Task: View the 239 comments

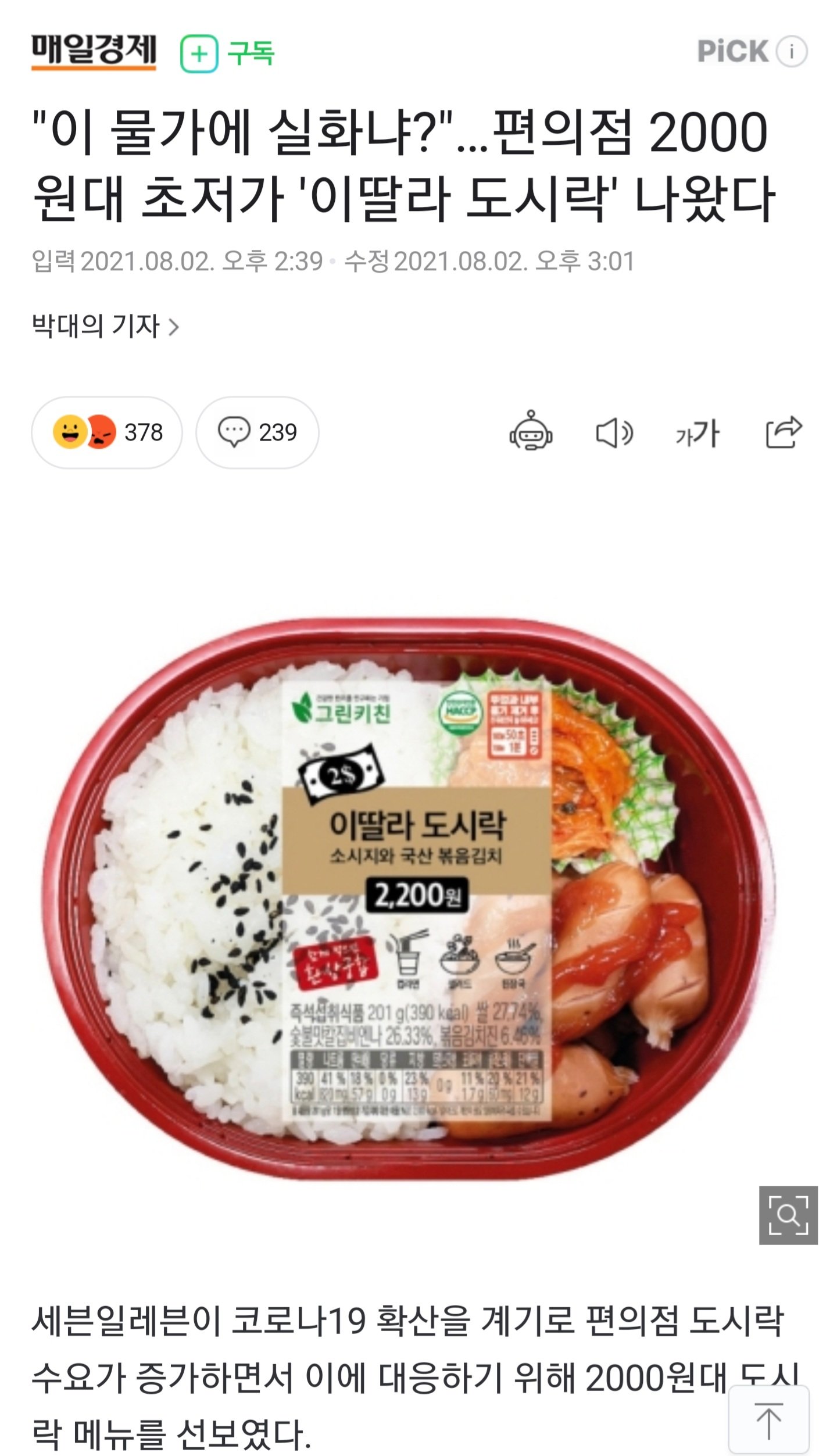Action: point(257,432)
